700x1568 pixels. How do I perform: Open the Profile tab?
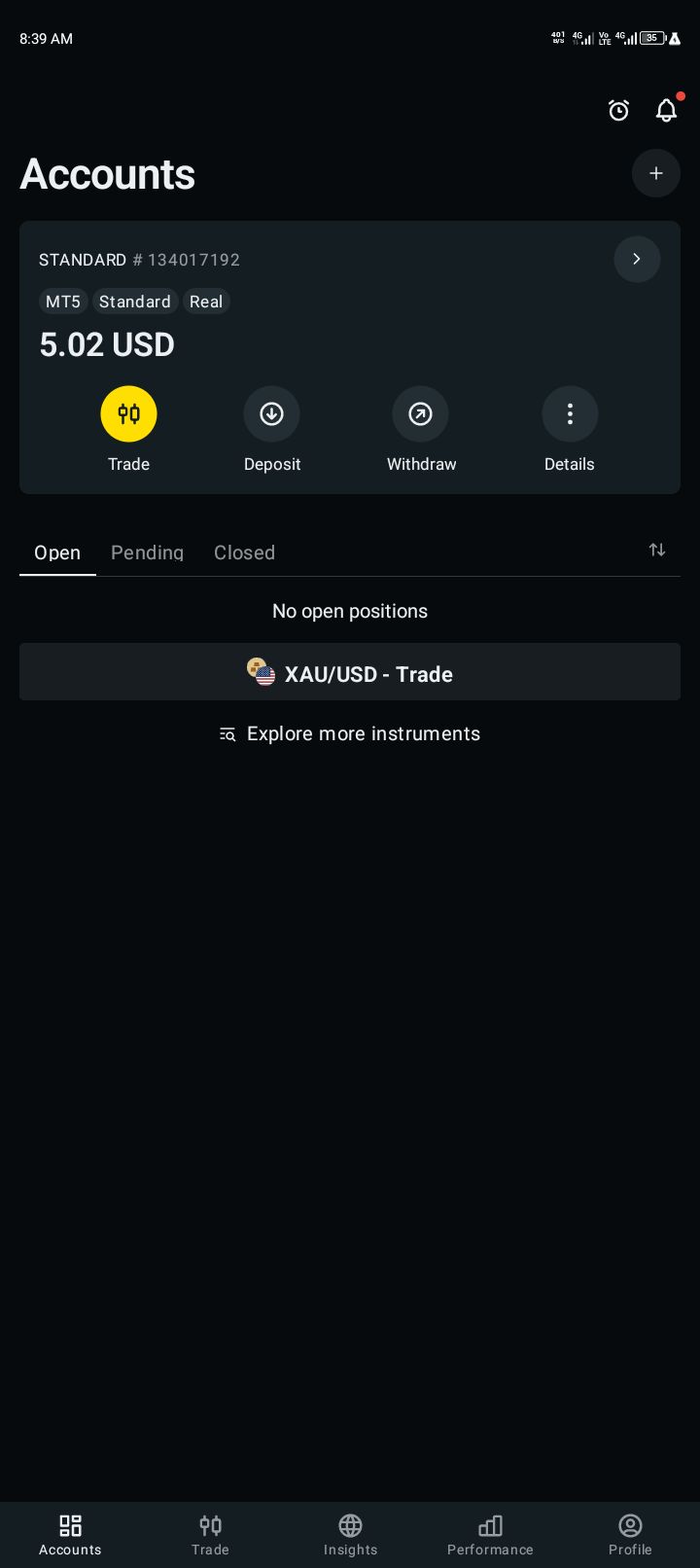coord(630,1534)
